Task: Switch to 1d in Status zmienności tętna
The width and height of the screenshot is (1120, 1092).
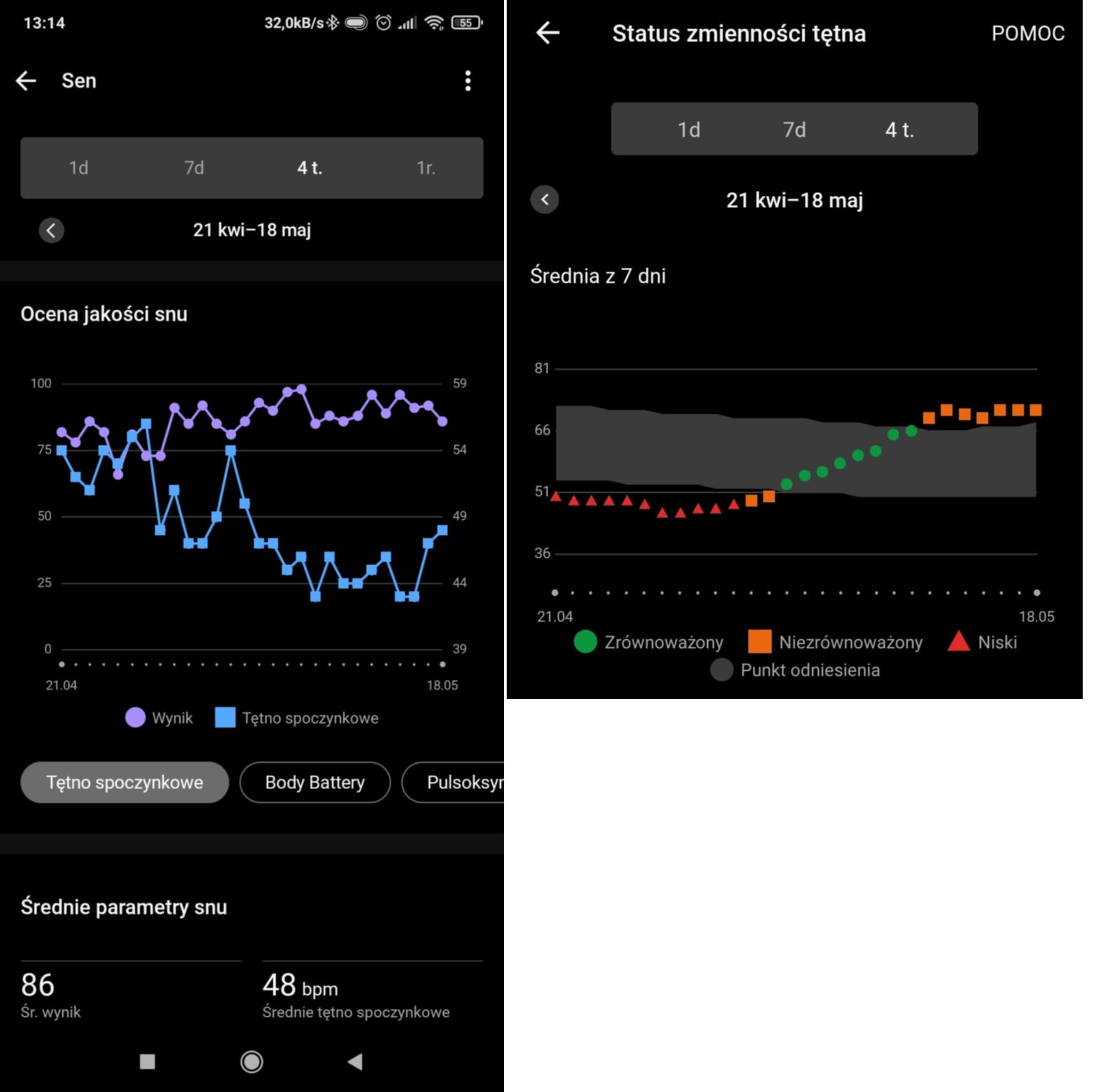Action: pyautogui.click(x=689, y=130)
